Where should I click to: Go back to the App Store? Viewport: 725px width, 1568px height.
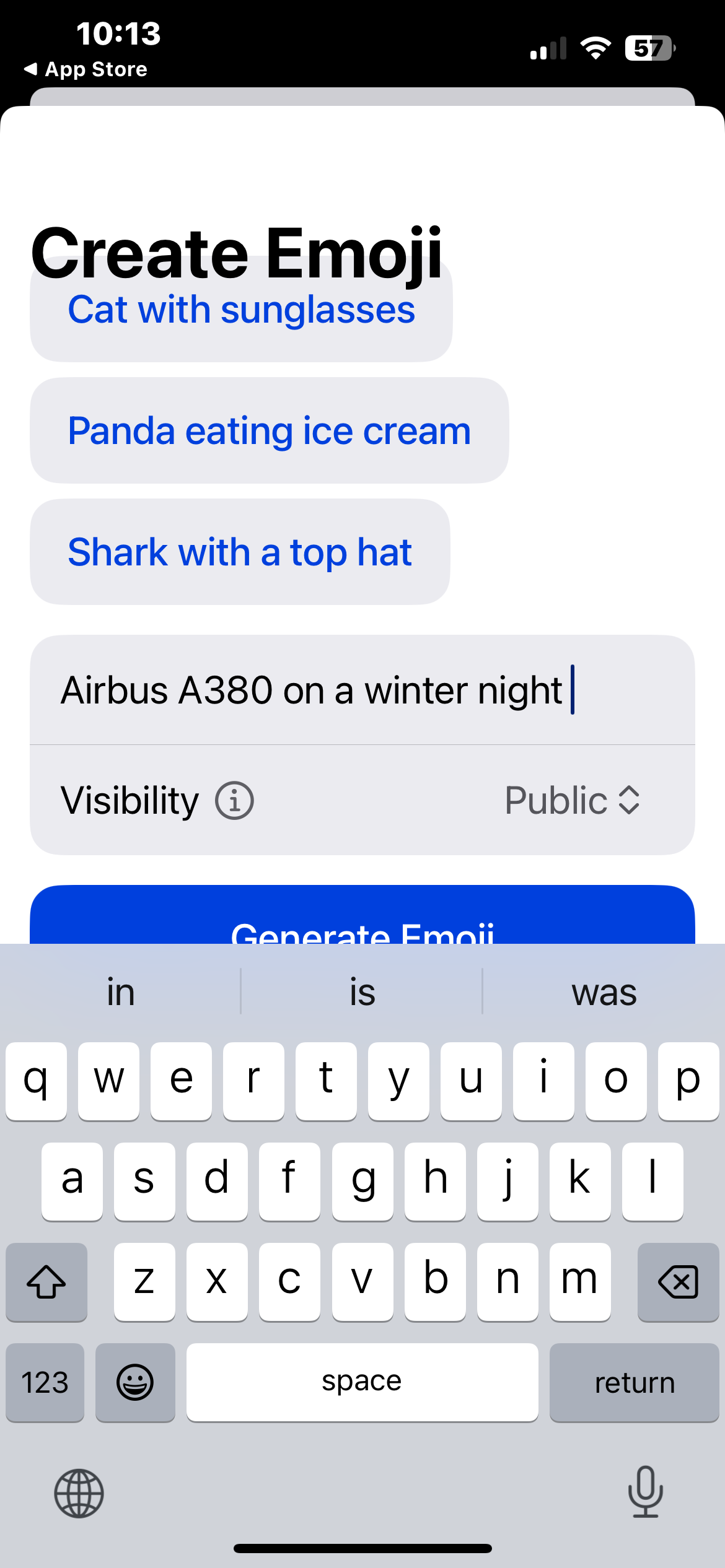86,69
